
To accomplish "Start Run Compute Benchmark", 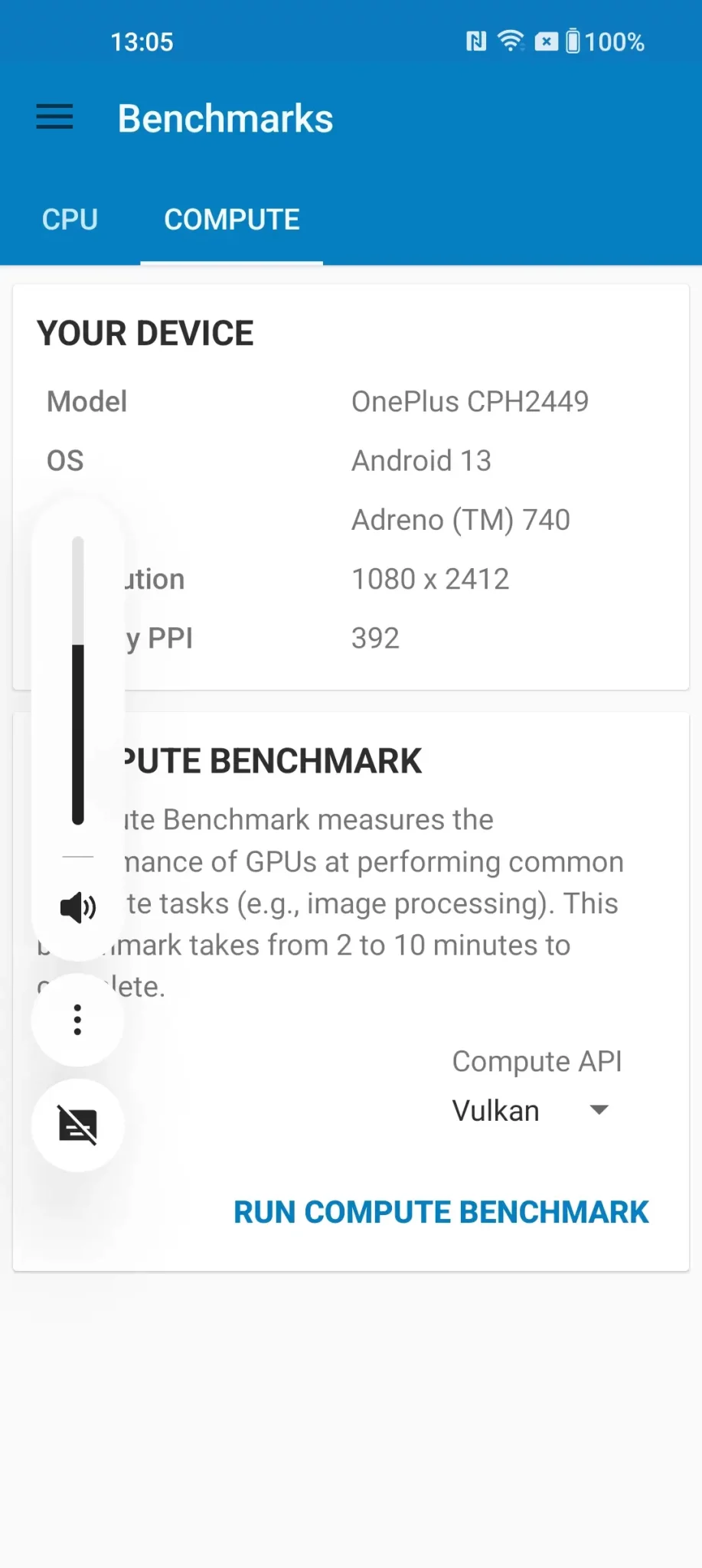I will tap(441, 1212).
